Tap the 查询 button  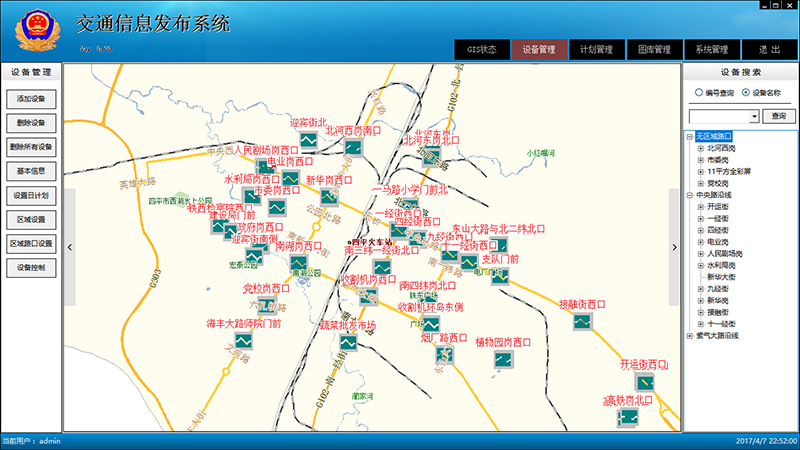(780, 116)
